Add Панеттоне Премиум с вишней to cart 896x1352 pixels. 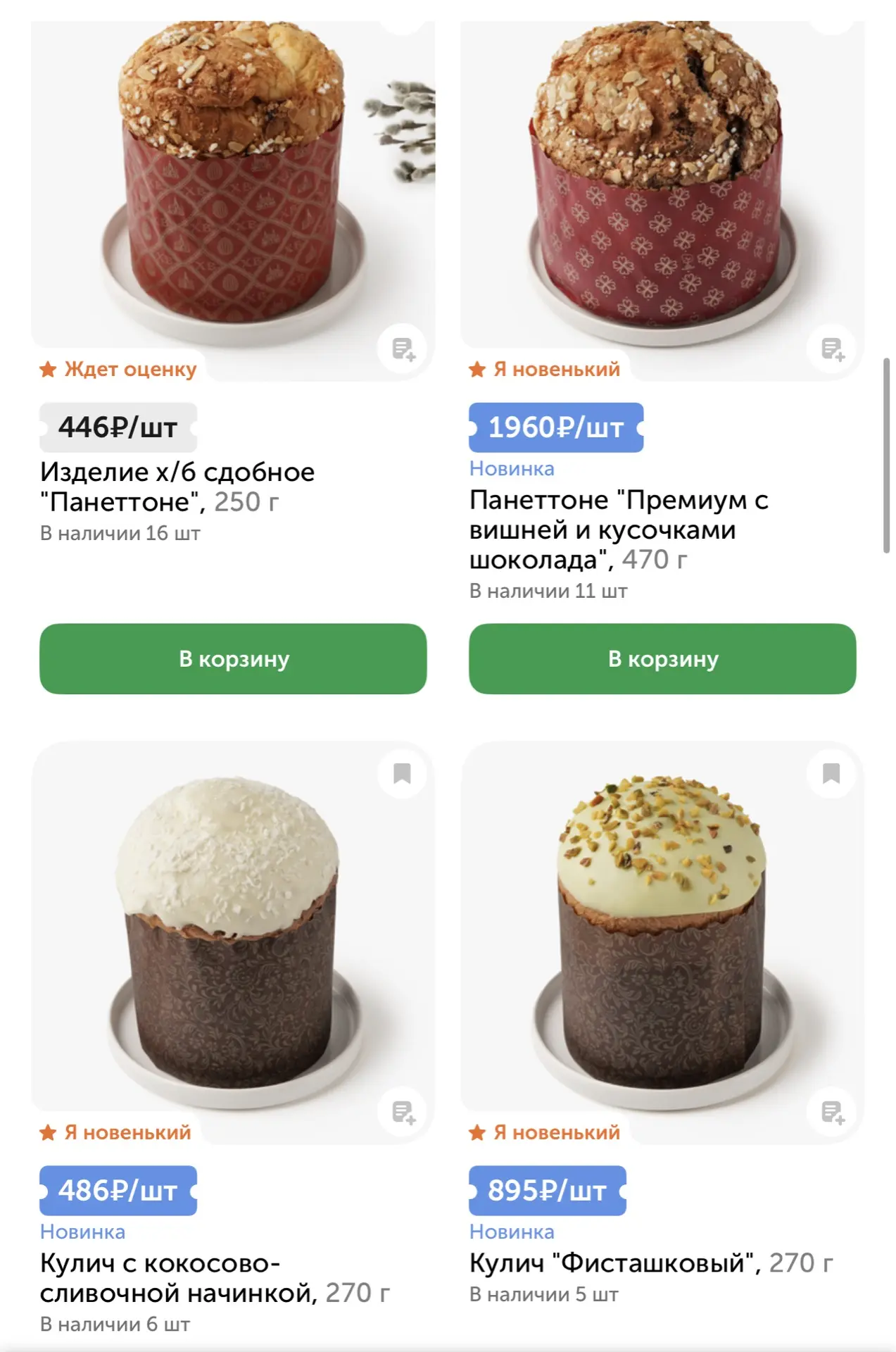pos(662,658)
